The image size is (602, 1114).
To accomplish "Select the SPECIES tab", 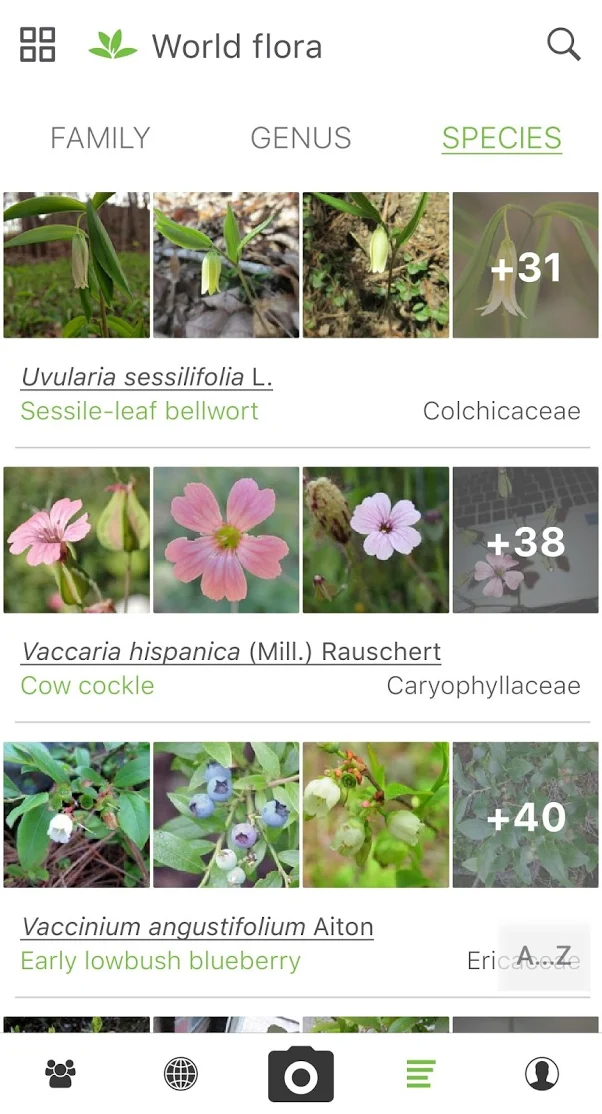I will [x=502, y=138].
